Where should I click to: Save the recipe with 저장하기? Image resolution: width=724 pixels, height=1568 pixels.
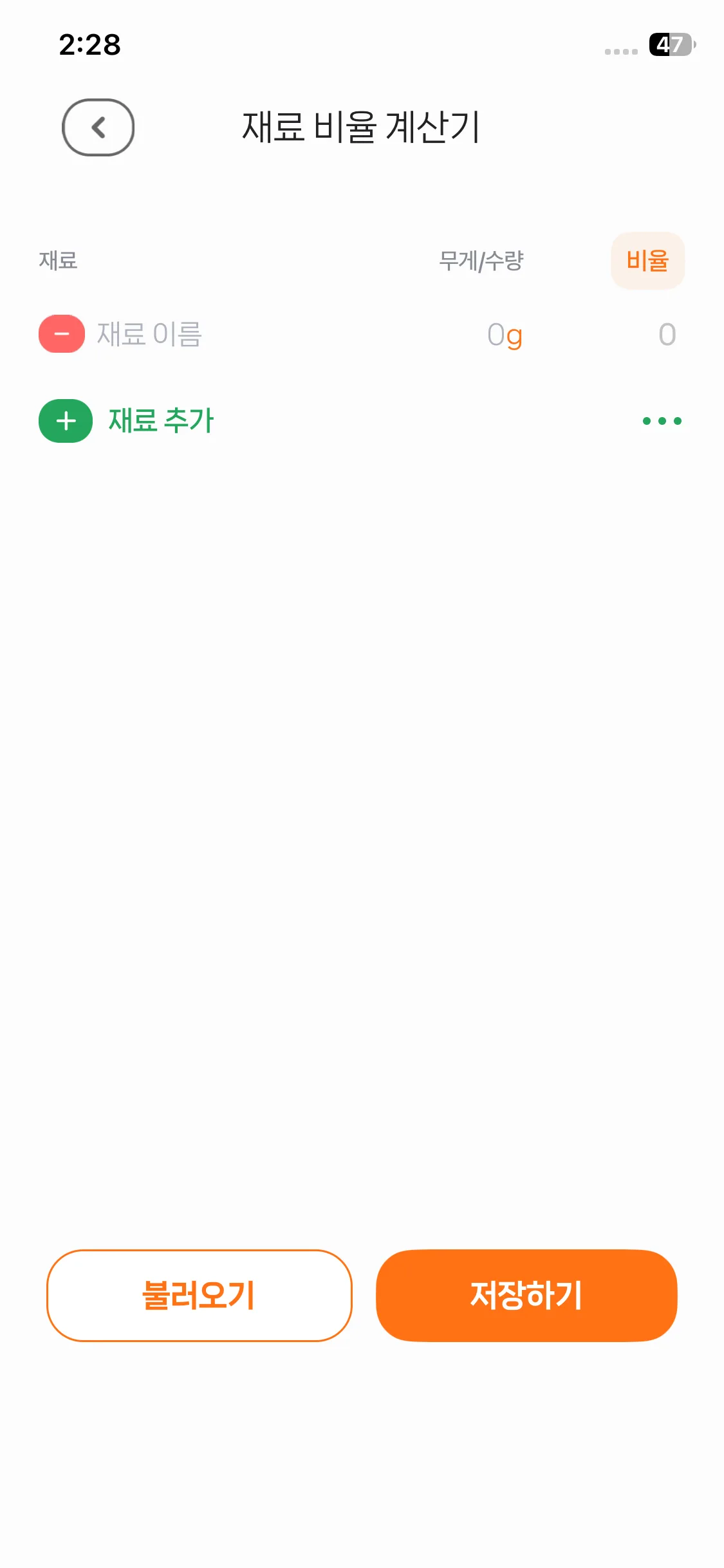526,1295
